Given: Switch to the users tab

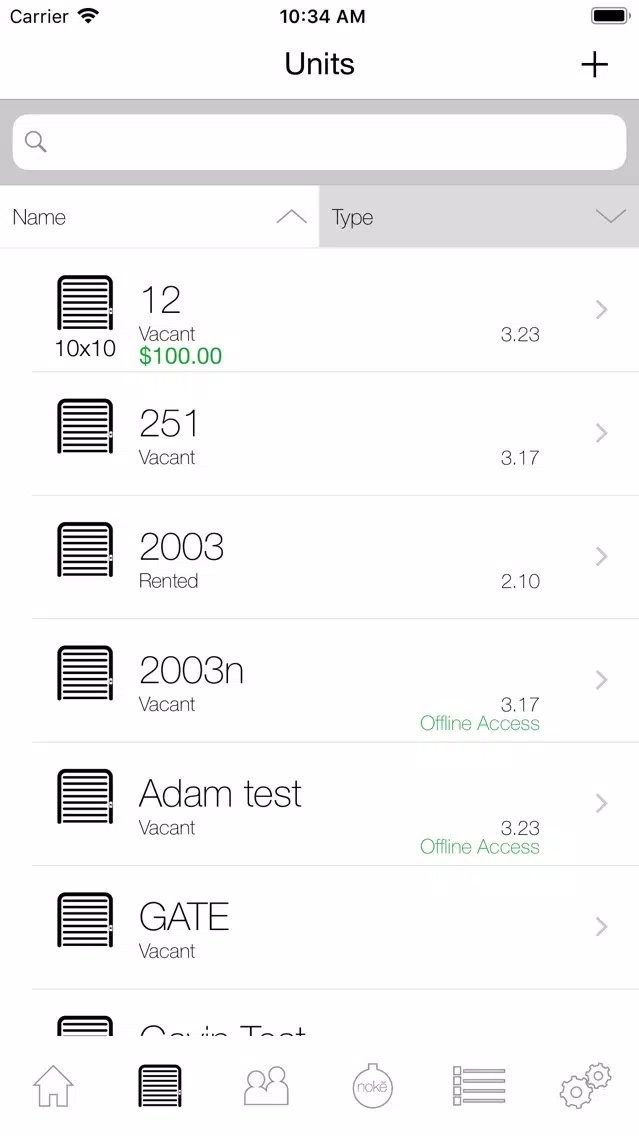Looking at the screenshot, I should pyautogui.click(x=267, y=1085).
